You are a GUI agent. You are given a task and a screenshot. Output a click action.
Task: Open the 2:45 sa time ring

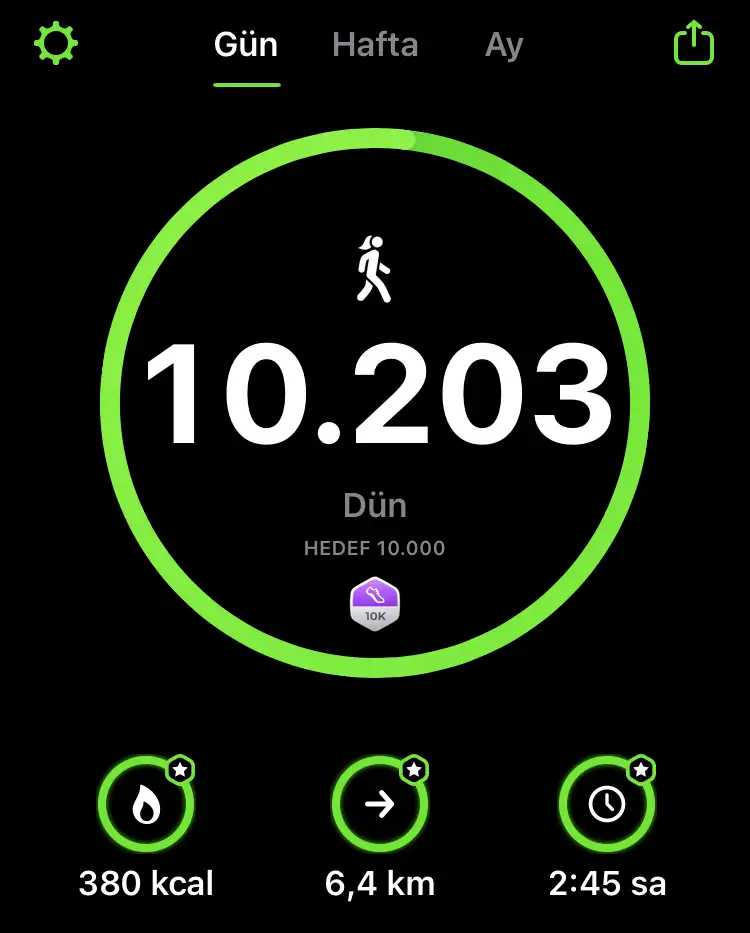pyautogui.click(x=607, y=805)
